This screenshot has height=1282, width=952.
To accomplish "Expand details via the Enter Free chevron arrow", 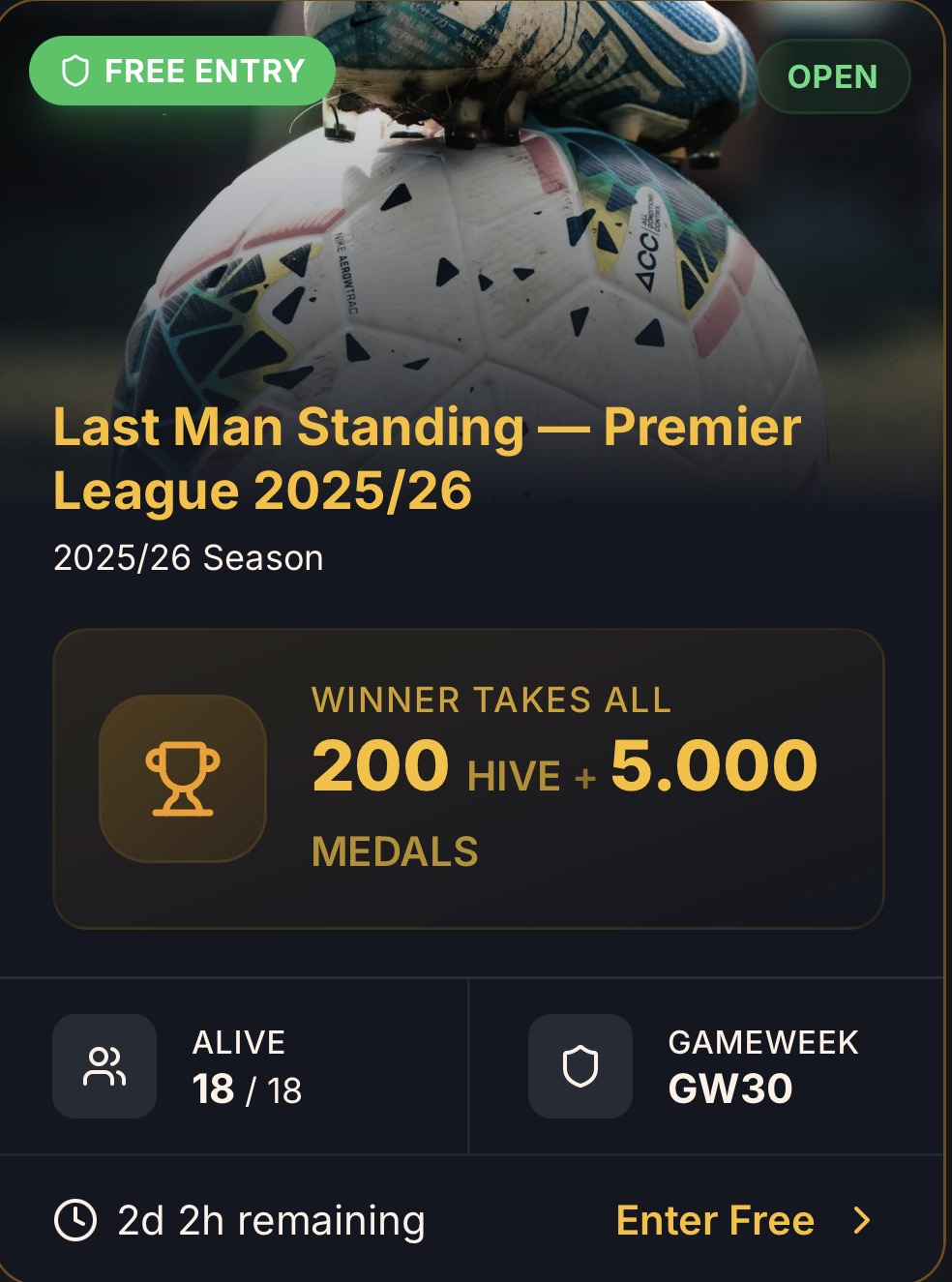I will pyautogui.click(x=860, y=1220).
